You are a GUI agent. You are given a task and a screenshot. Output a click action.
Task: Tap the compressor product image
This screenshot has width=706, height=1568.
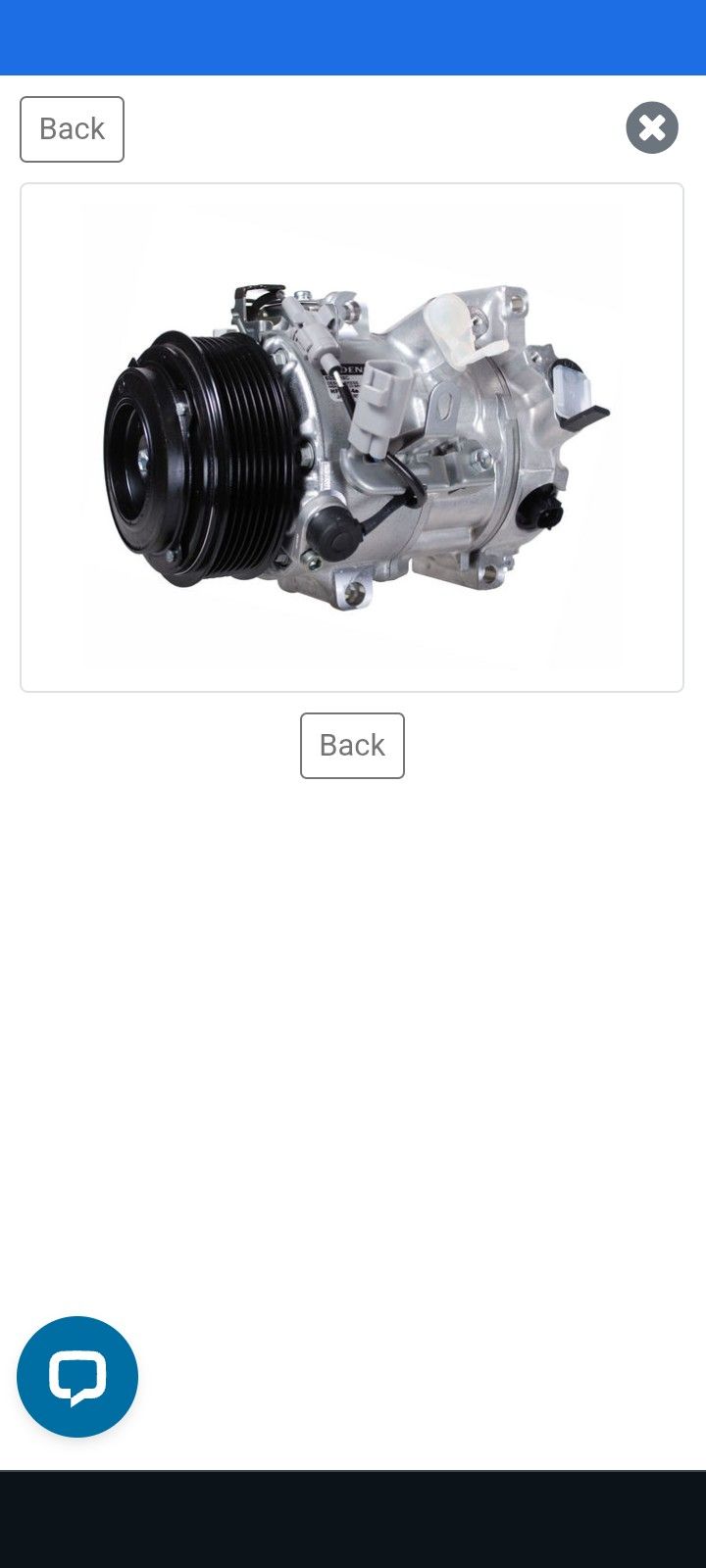click(x=352, y=437)
